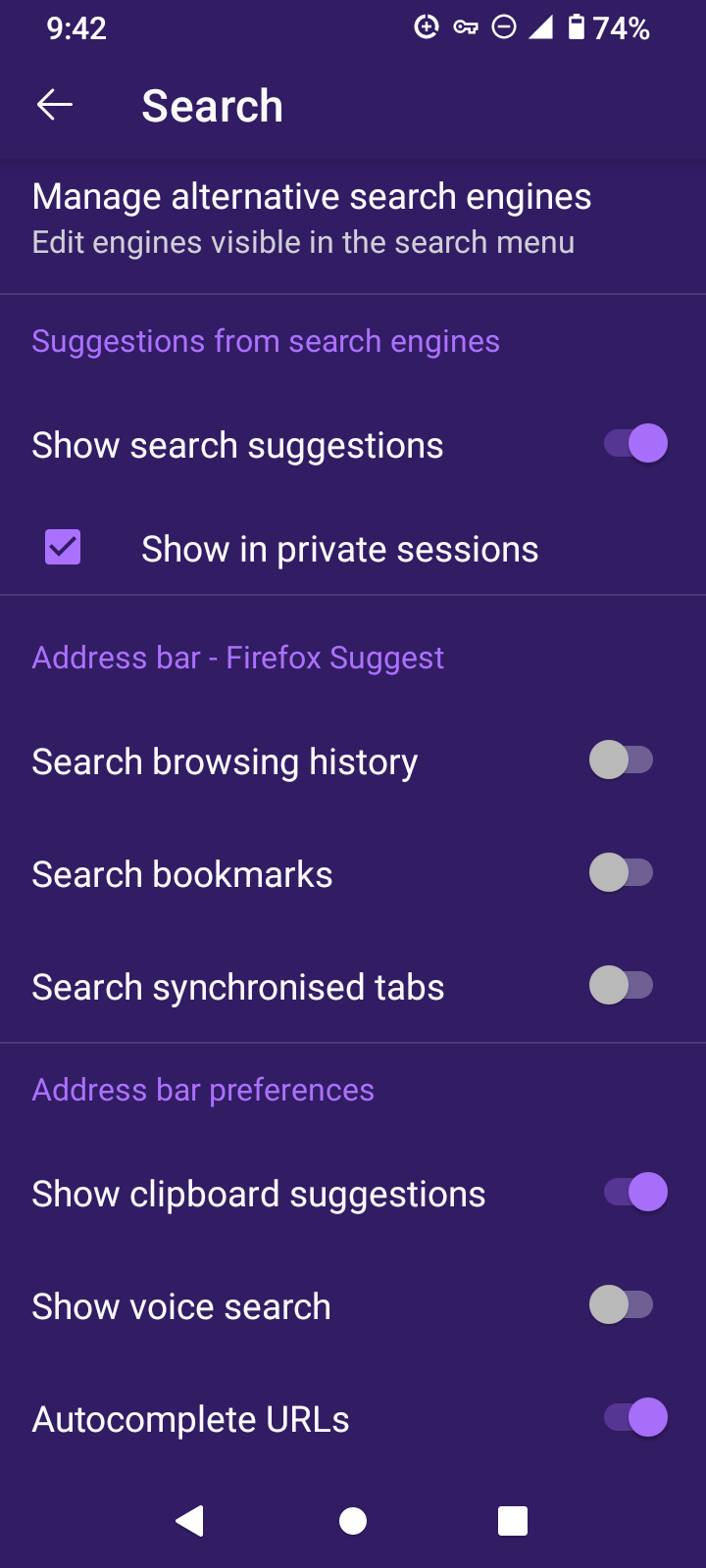Disable Show clipboard suggestions
The height and width of the screenshot is (1568, 706).
click(635, 1193)
